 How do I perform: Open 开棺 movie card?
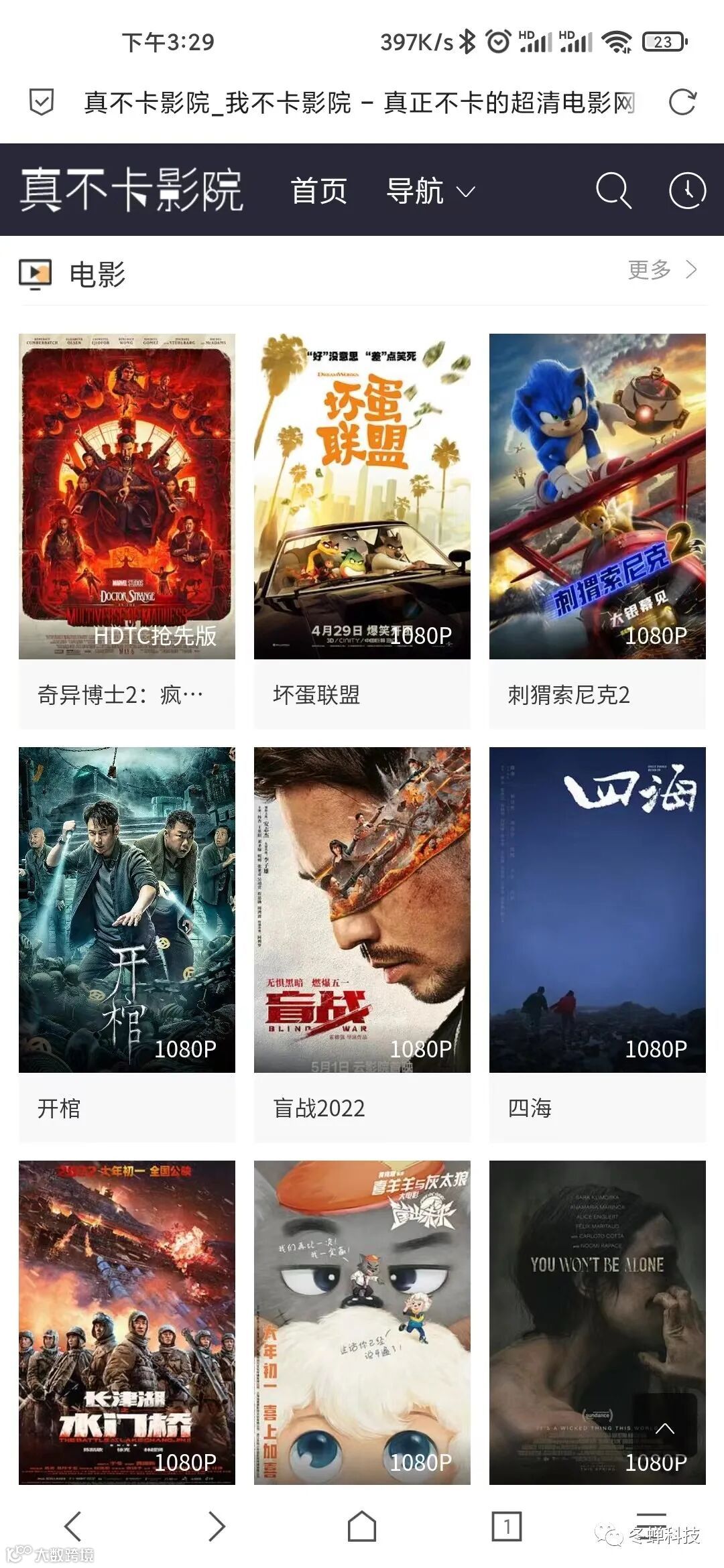pos(127,909)
